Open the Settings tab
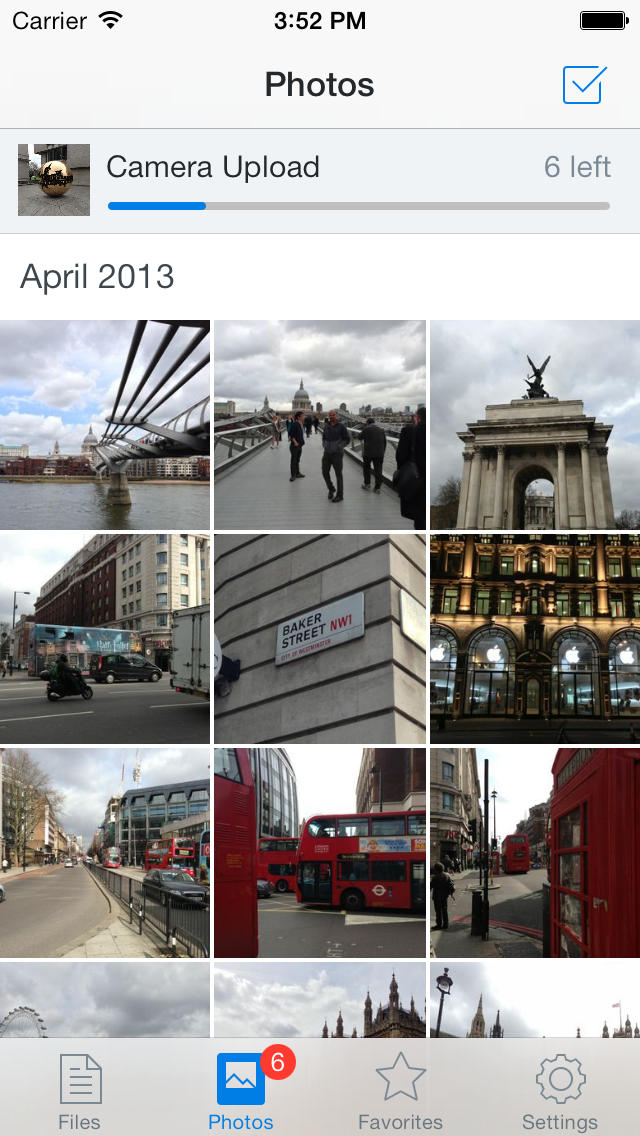640x1136 pixels. 560,1090
